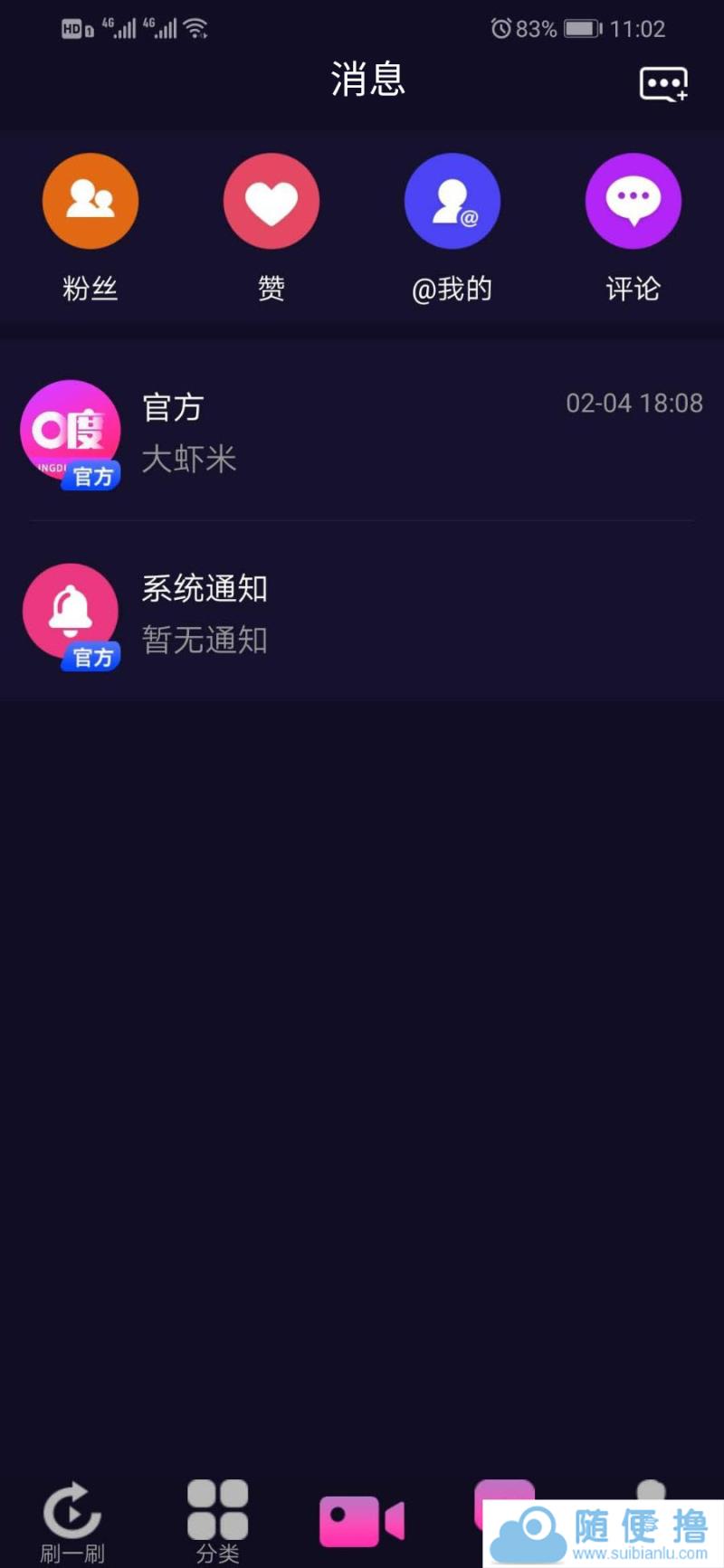Open the 官方 message from 大虾米
The height and width of the screenshot is (1568, 724).
pyautogui.click(x=362, y=432)
